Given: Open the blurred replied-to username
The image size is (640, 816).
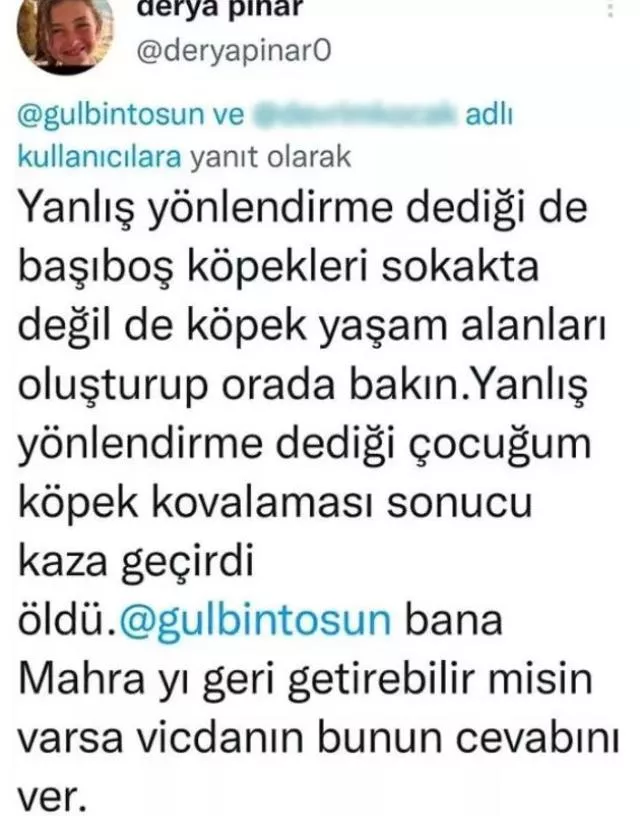Looking at the screenshot, I should 357,116.
